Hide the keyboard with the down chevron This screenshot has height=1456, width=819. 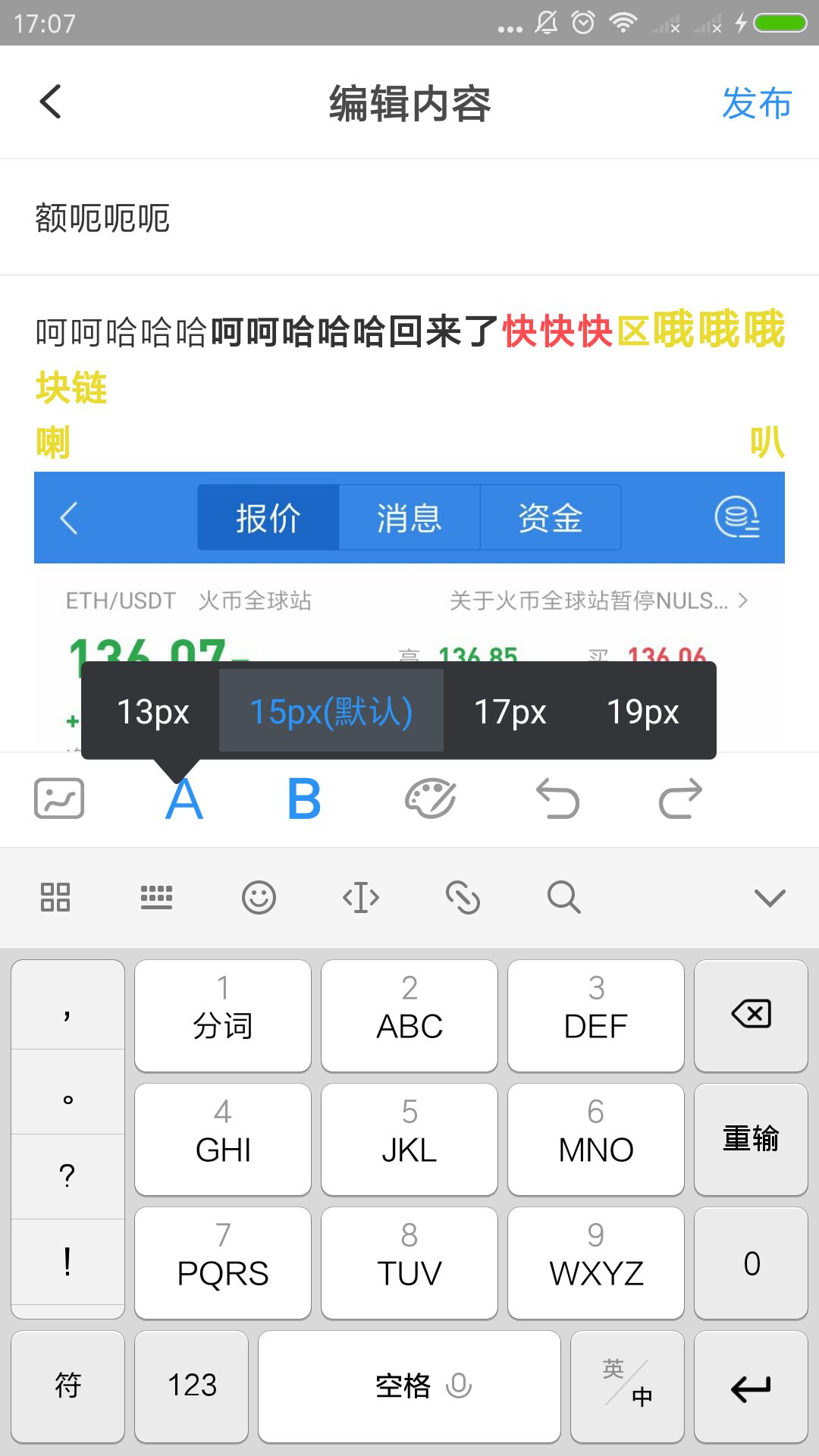pyautogui.click(x=770, y=898)
